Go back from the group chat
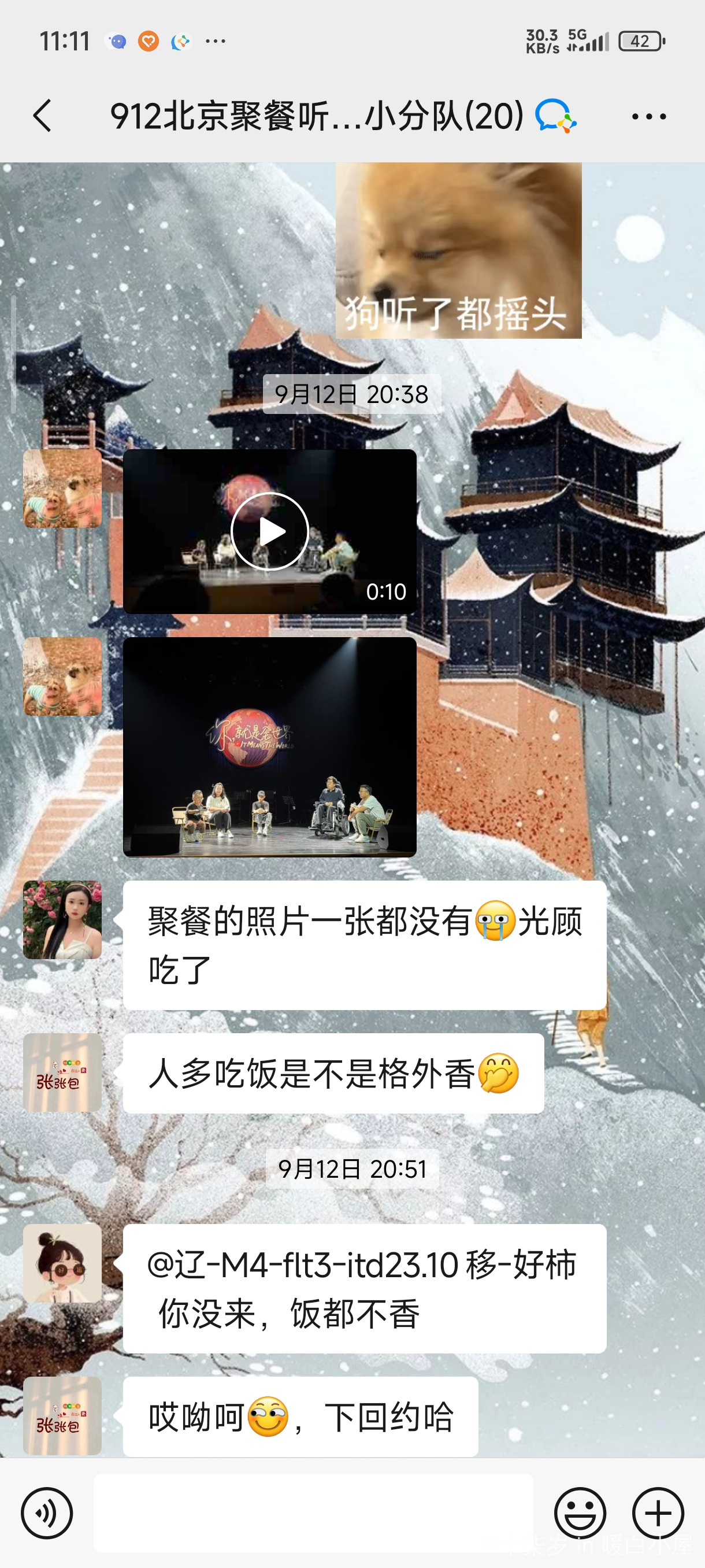 tap(43, 116)
